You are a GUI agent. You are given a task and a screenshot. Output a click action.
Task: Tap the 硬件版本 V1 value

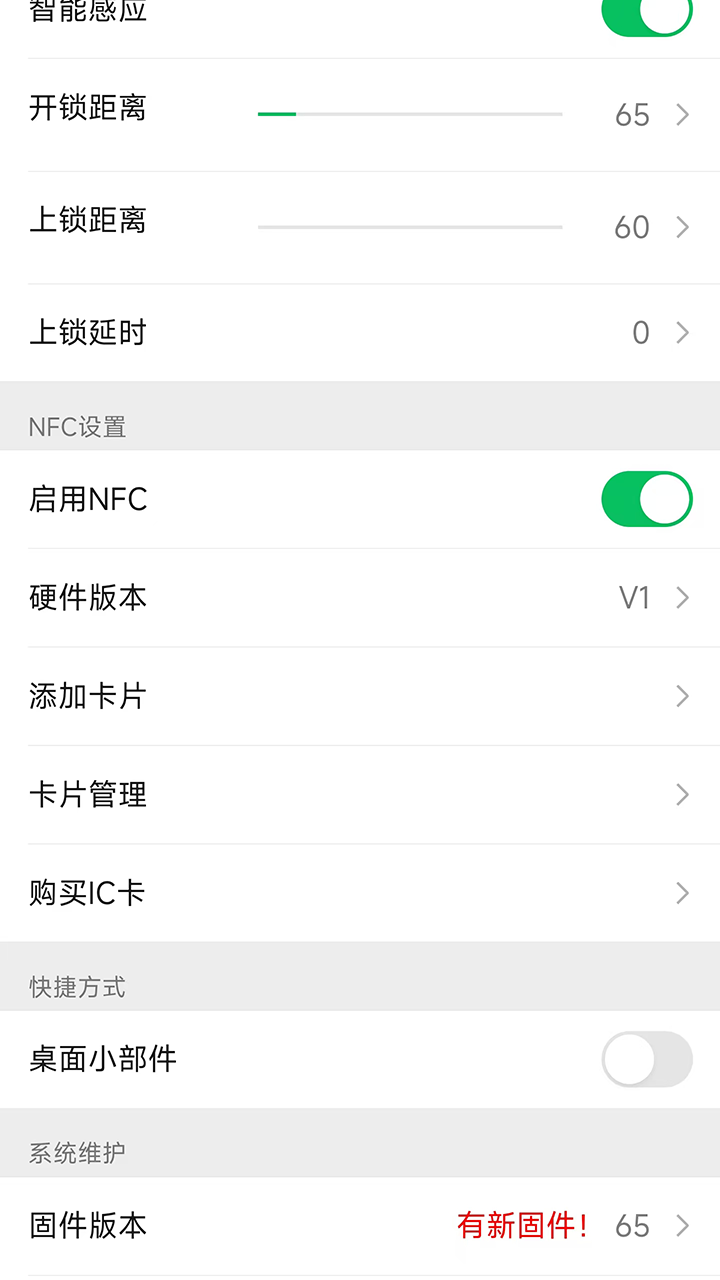(633, 597)
